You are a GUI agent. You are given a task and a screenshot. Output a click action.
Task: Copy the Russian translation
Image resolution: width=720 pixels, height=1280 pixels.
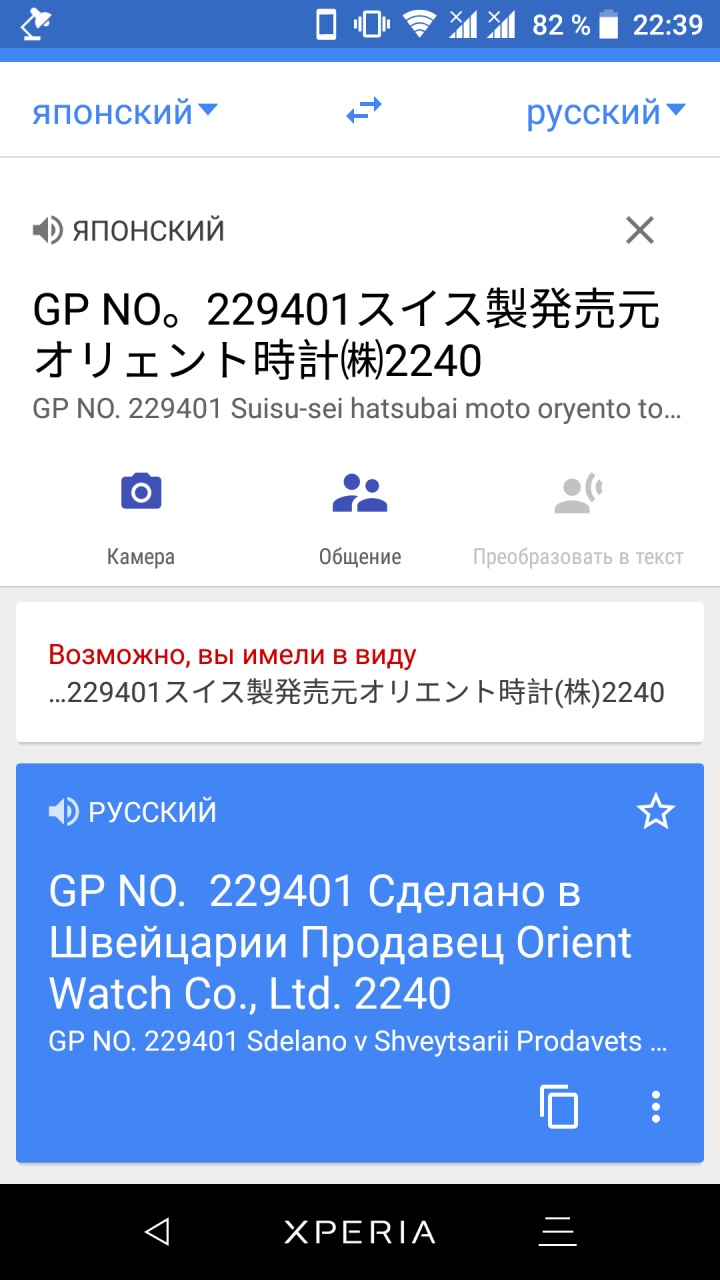(559, 1107)
